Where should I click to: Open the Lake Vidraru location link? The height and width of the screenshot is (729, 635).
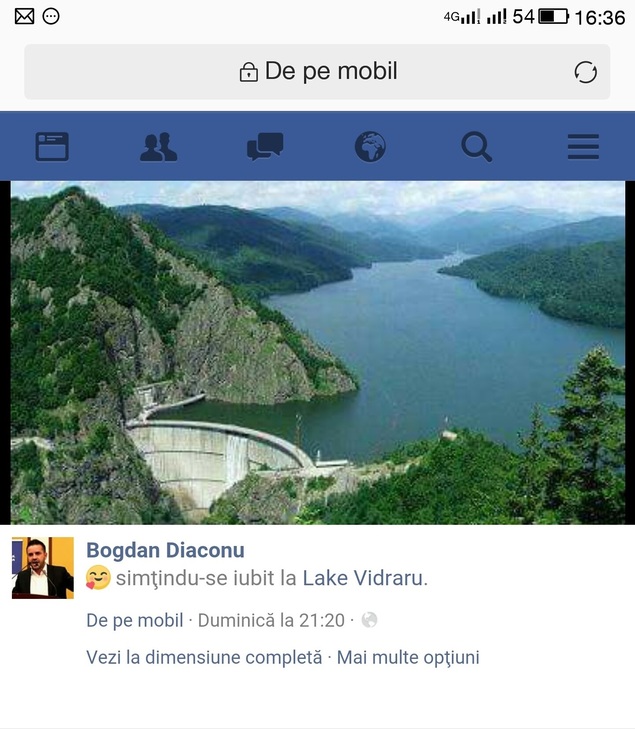pos(363,578)
